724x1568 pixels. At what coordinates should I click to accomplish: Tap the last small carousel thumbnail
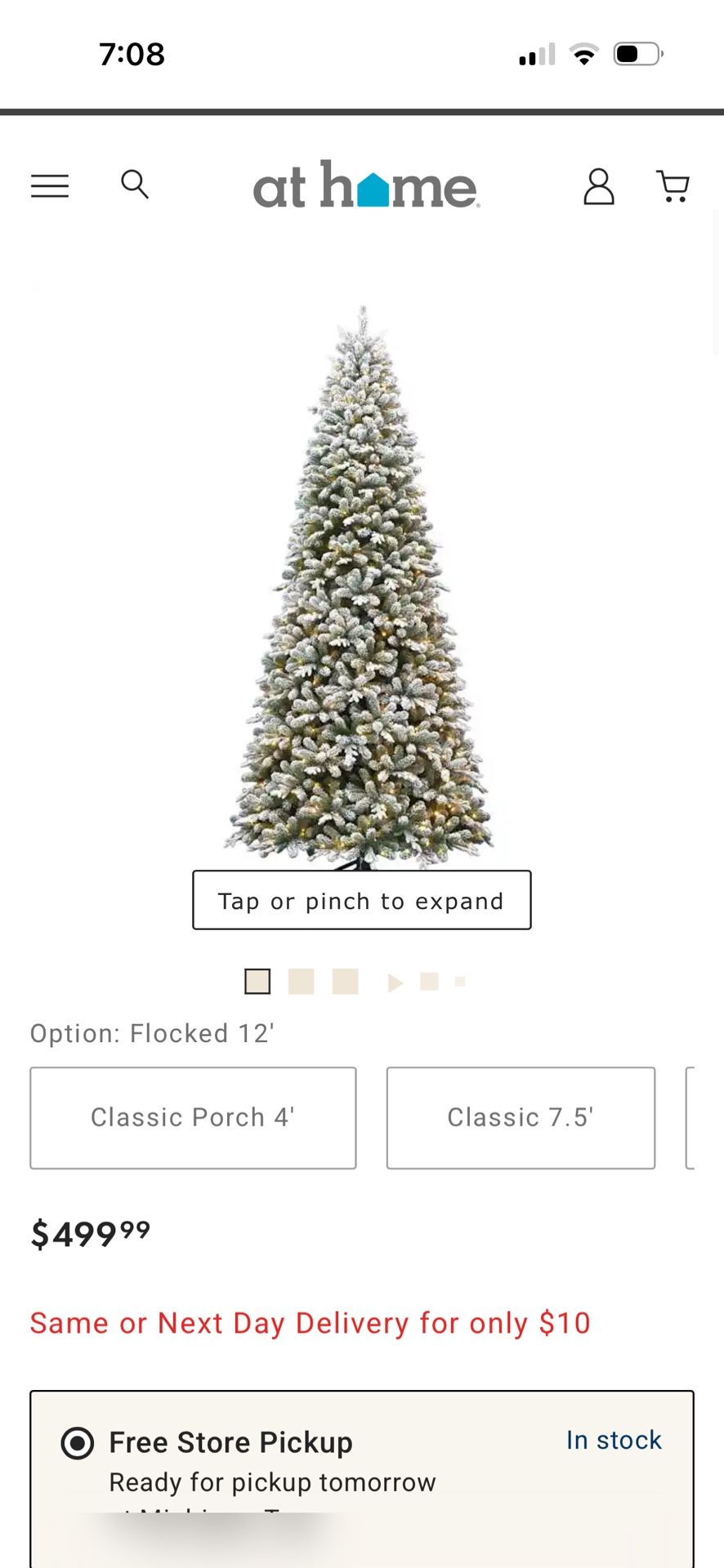point(459,982)
